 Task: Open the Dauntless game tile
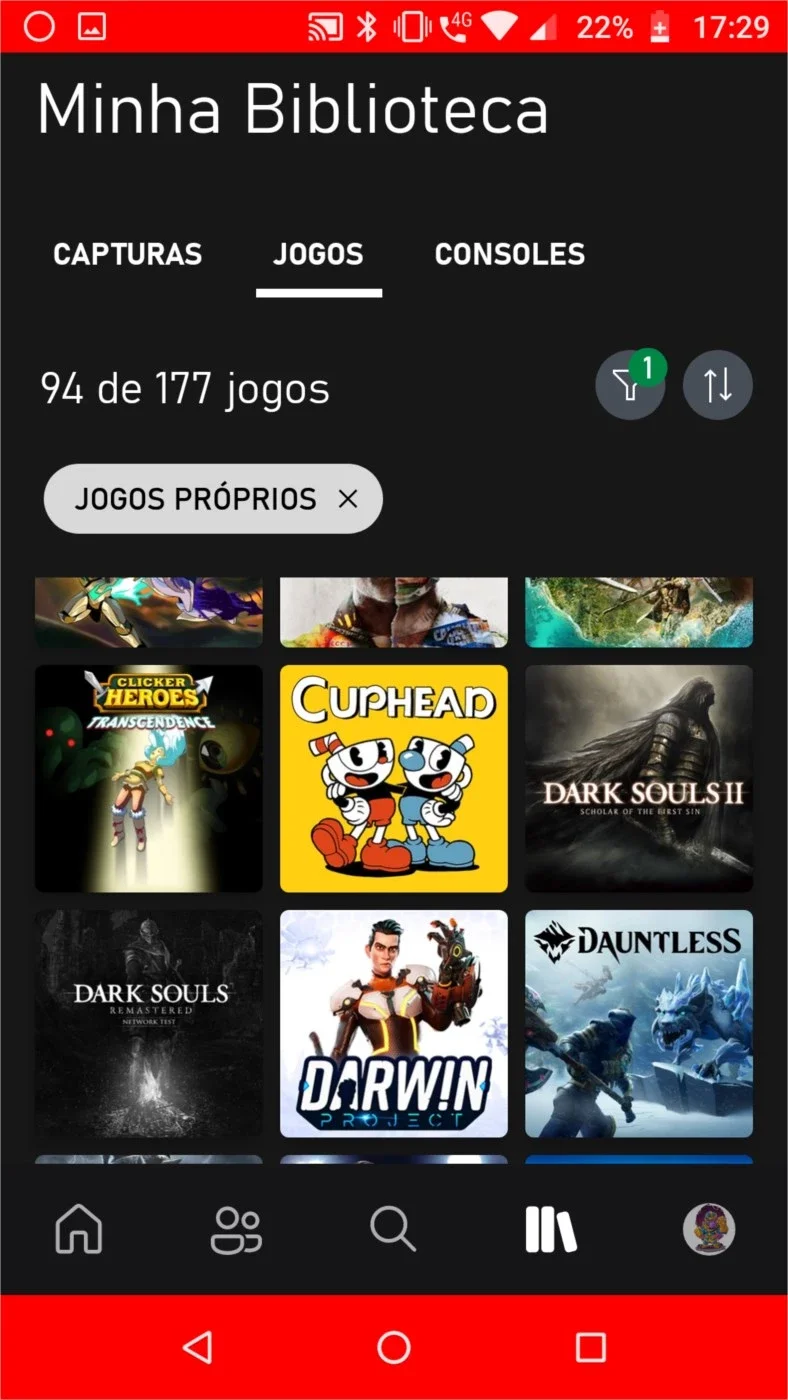pos(639,1024)
